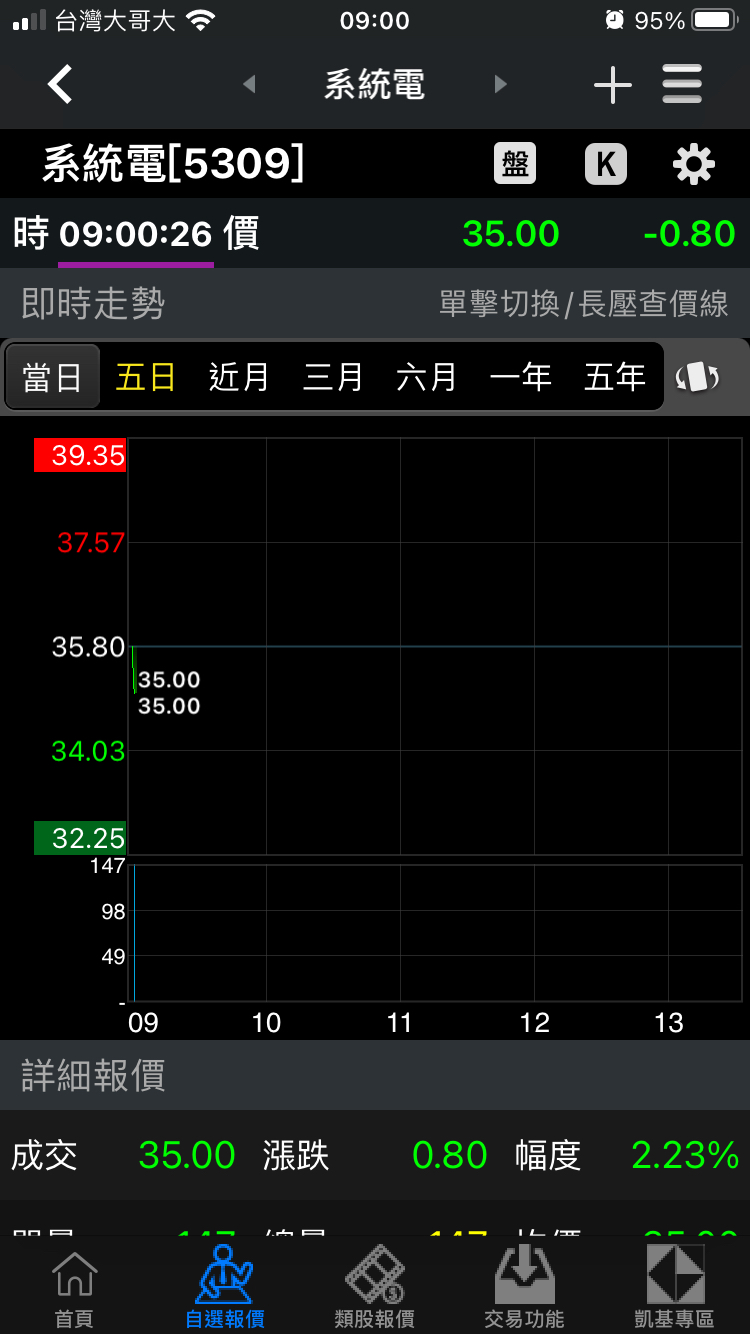Image resolution: width=750 pixels, height=1334 pixels.
Task: Select the 當日 chart range
Action: click(52, 377)
